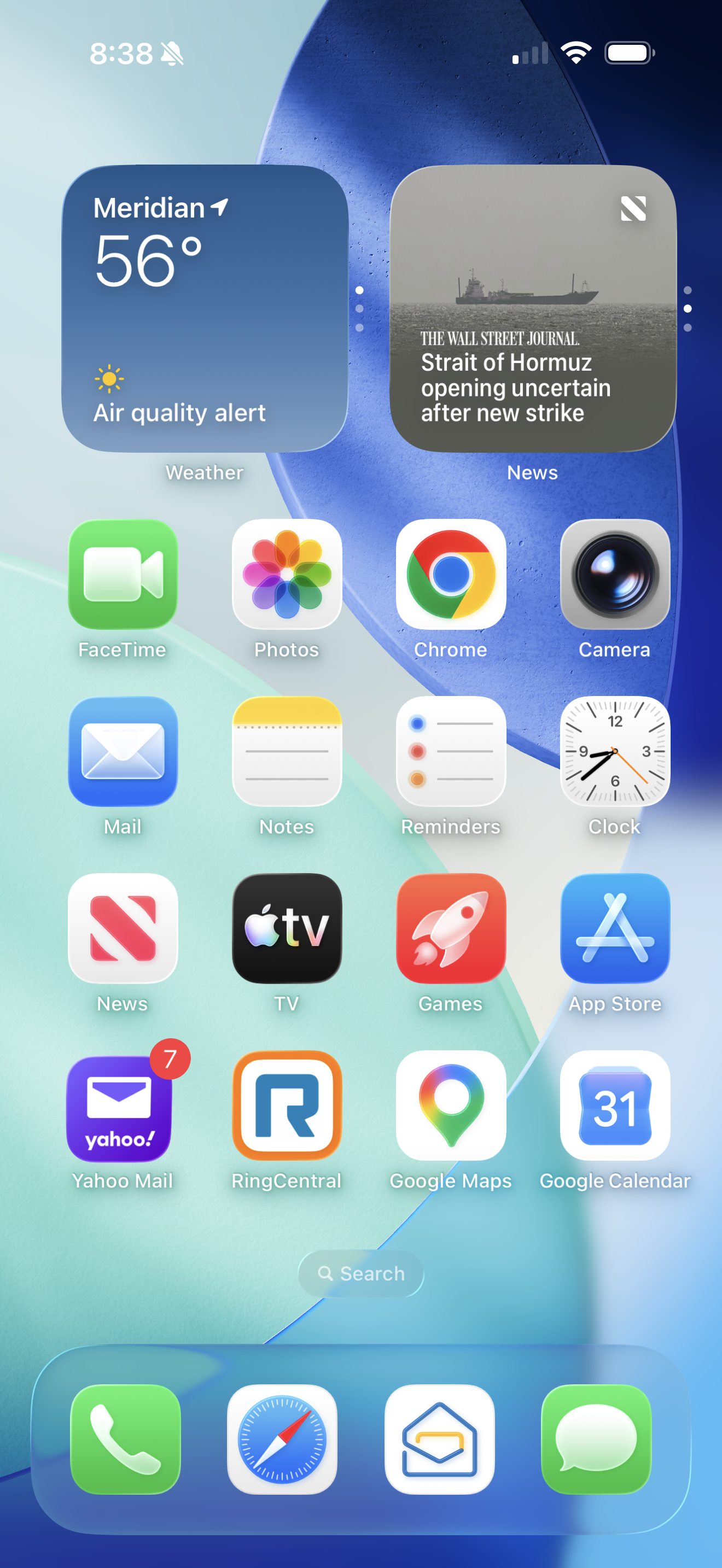Open the Games app
The height and width of the screenshot is (1568, 722).
pos(451,928)
